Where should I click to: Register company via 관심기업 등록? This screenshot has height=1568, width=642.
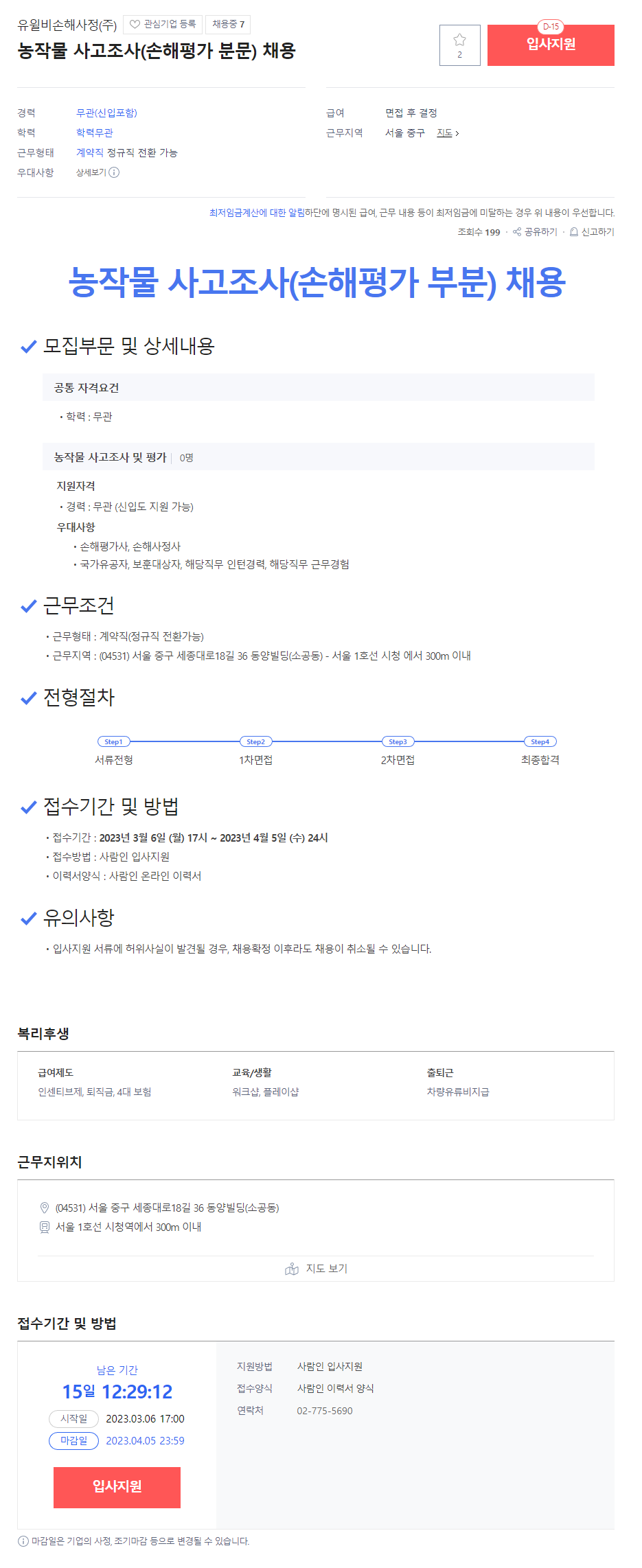[163, 25]
